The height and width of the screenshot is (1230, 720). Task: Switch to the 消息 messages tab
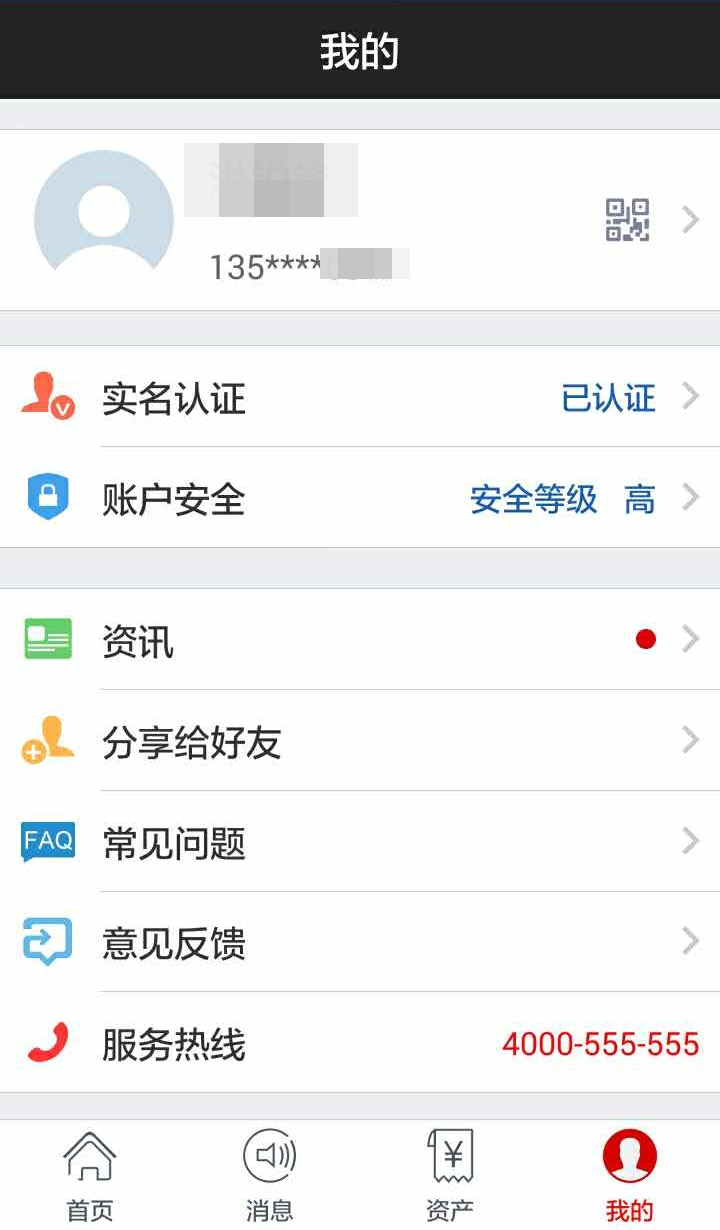(270, 1176)
